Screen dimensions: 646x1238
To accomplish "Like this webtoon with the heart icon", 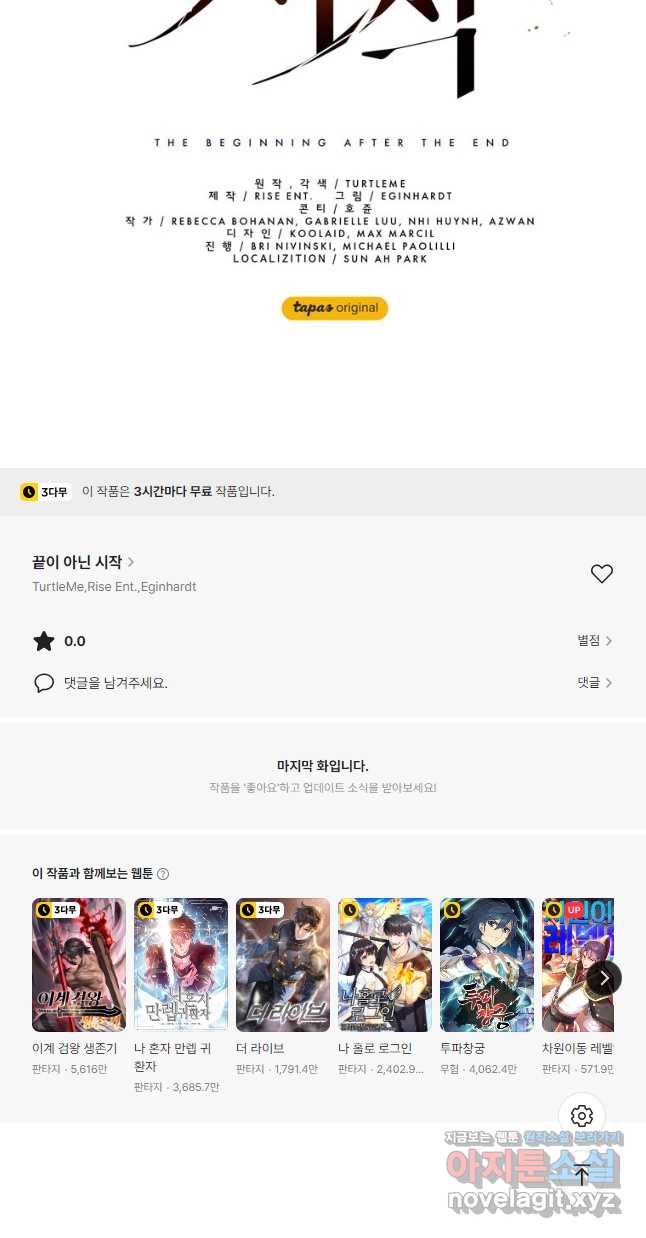I will [601, 574].
